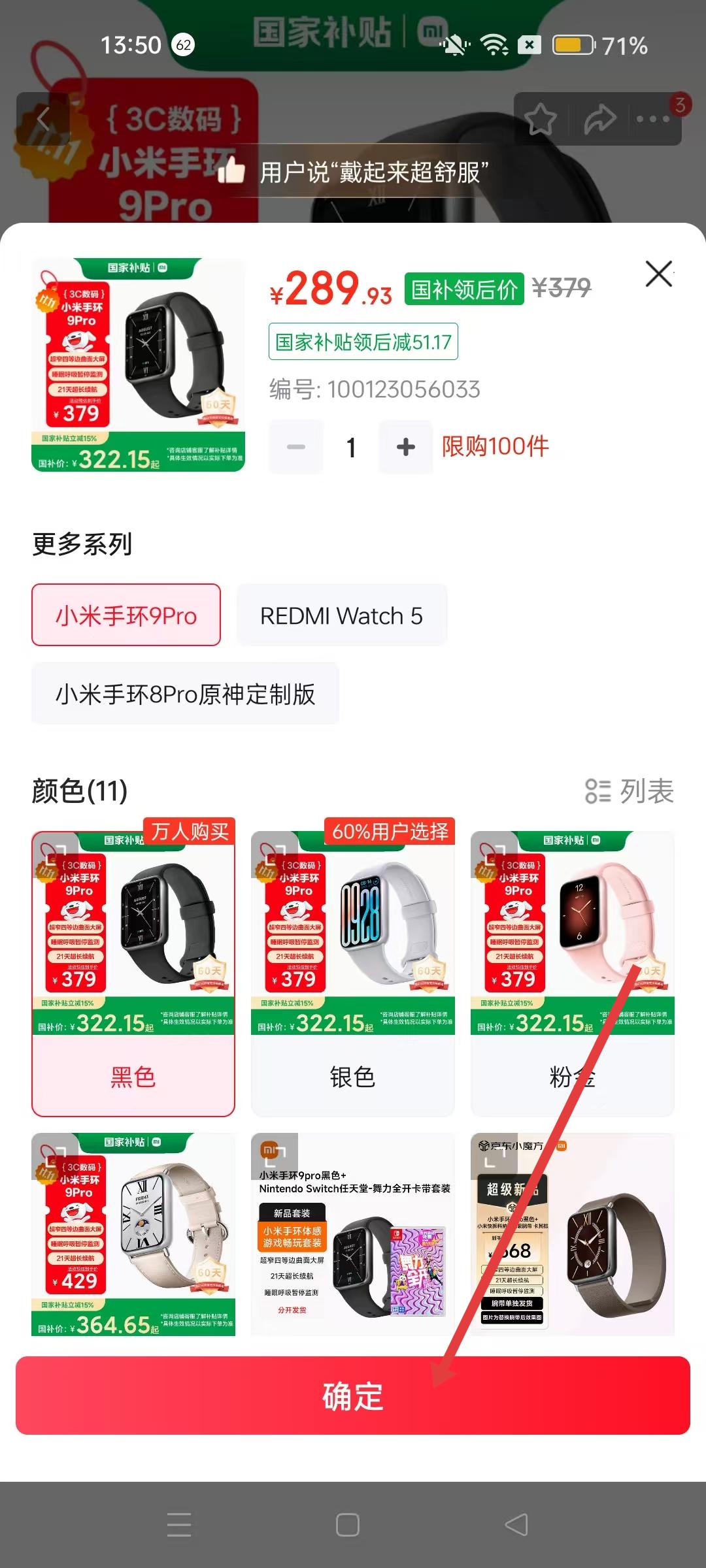Viewport: 706px width, 1568px height.
Task: Decrease quantity with the minus button
Action: pyautogui.click(x=296, y=447)
